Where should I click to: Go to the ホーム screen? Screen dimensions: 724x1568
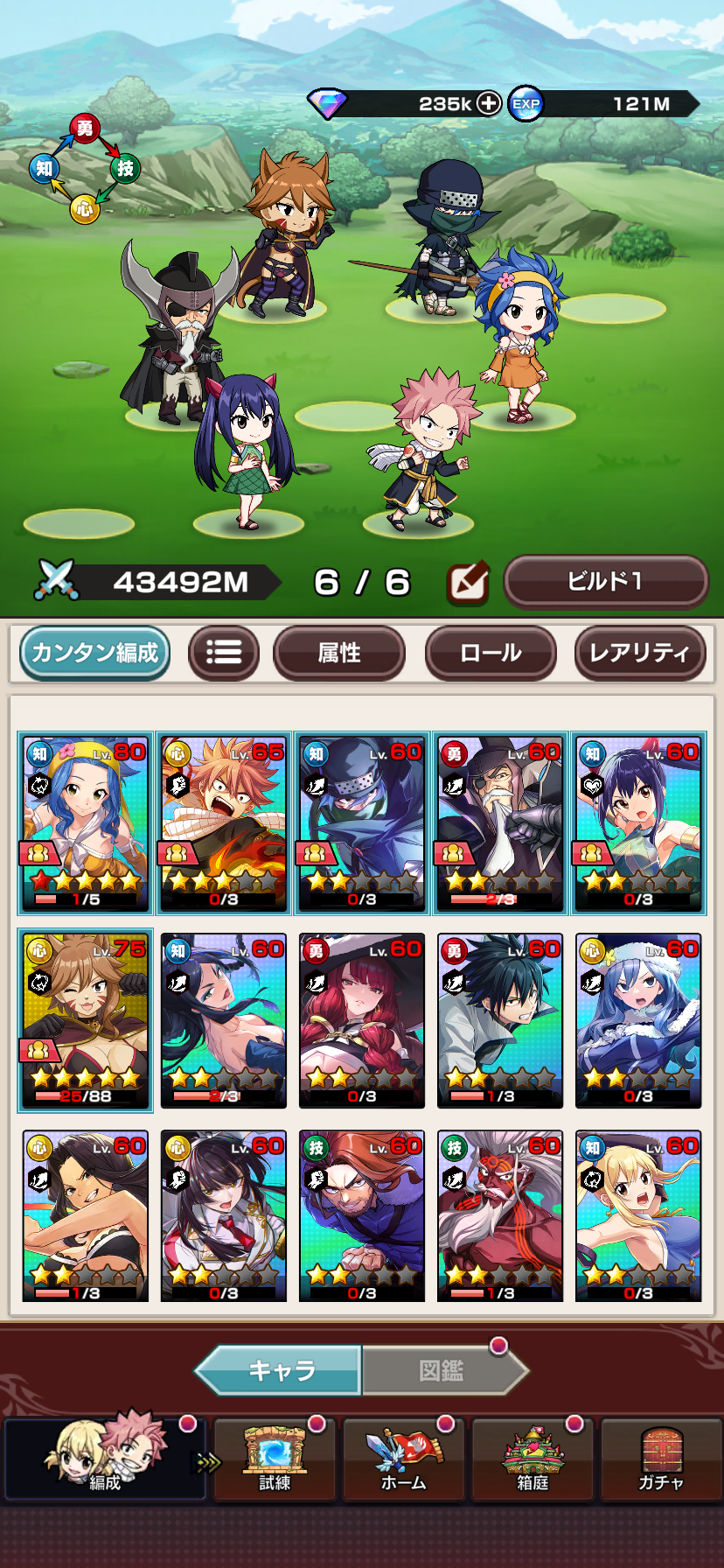tap(404, 1460)
